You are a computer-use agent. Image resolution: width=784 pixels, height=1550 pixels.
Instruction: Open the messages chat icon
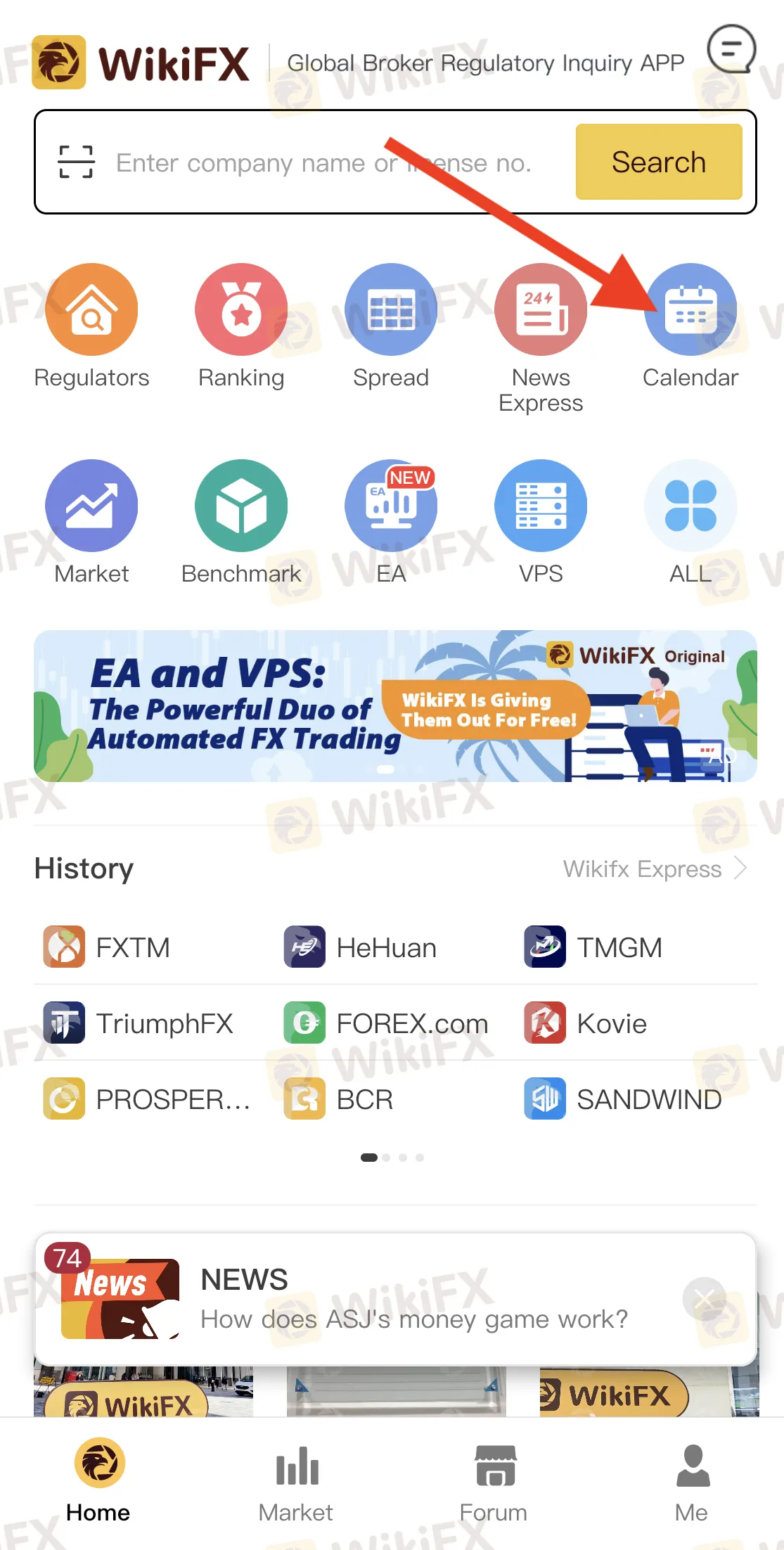click(731, 49)
